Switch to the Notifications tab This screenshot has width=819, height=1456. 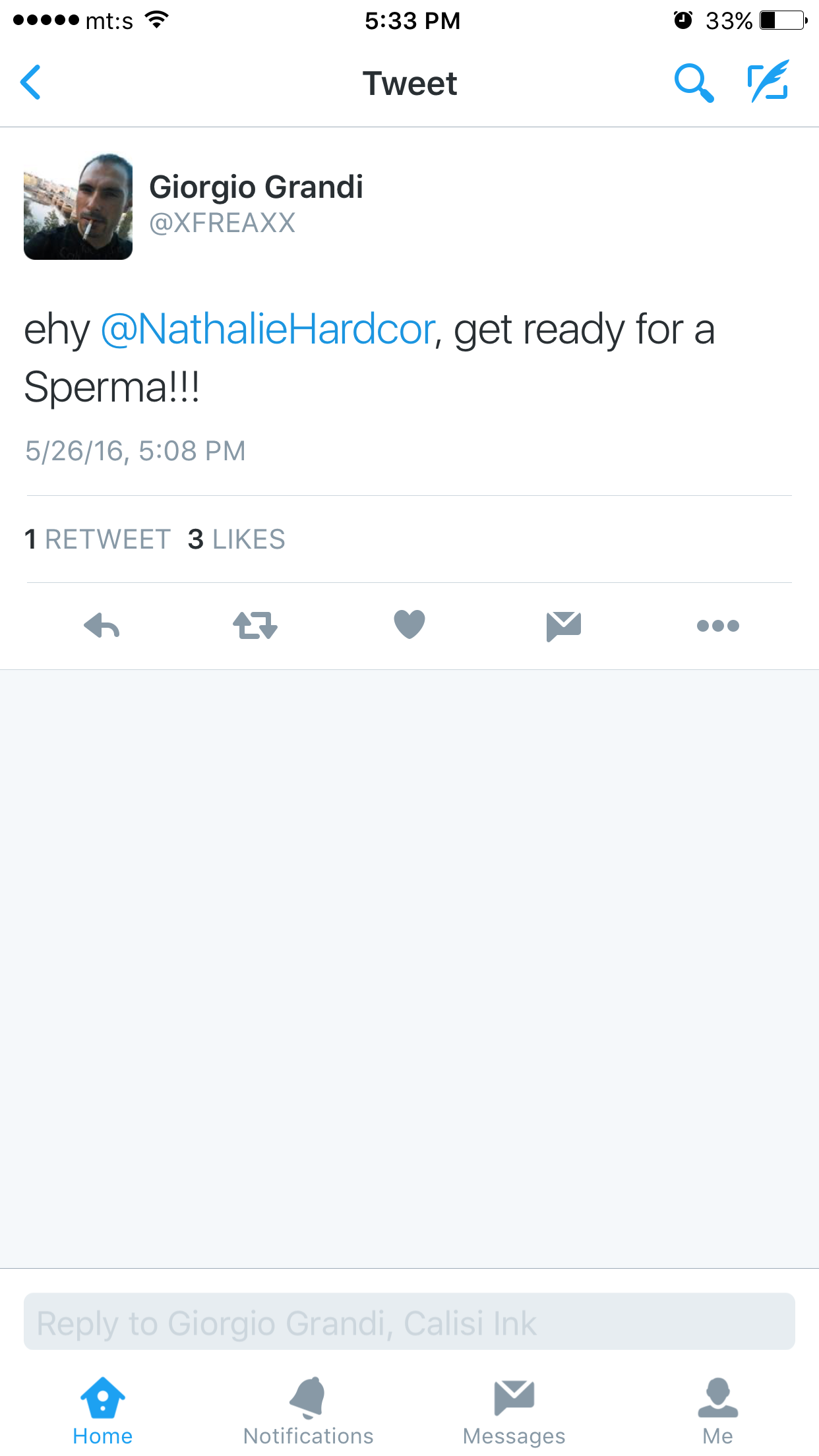(308, 1411)
